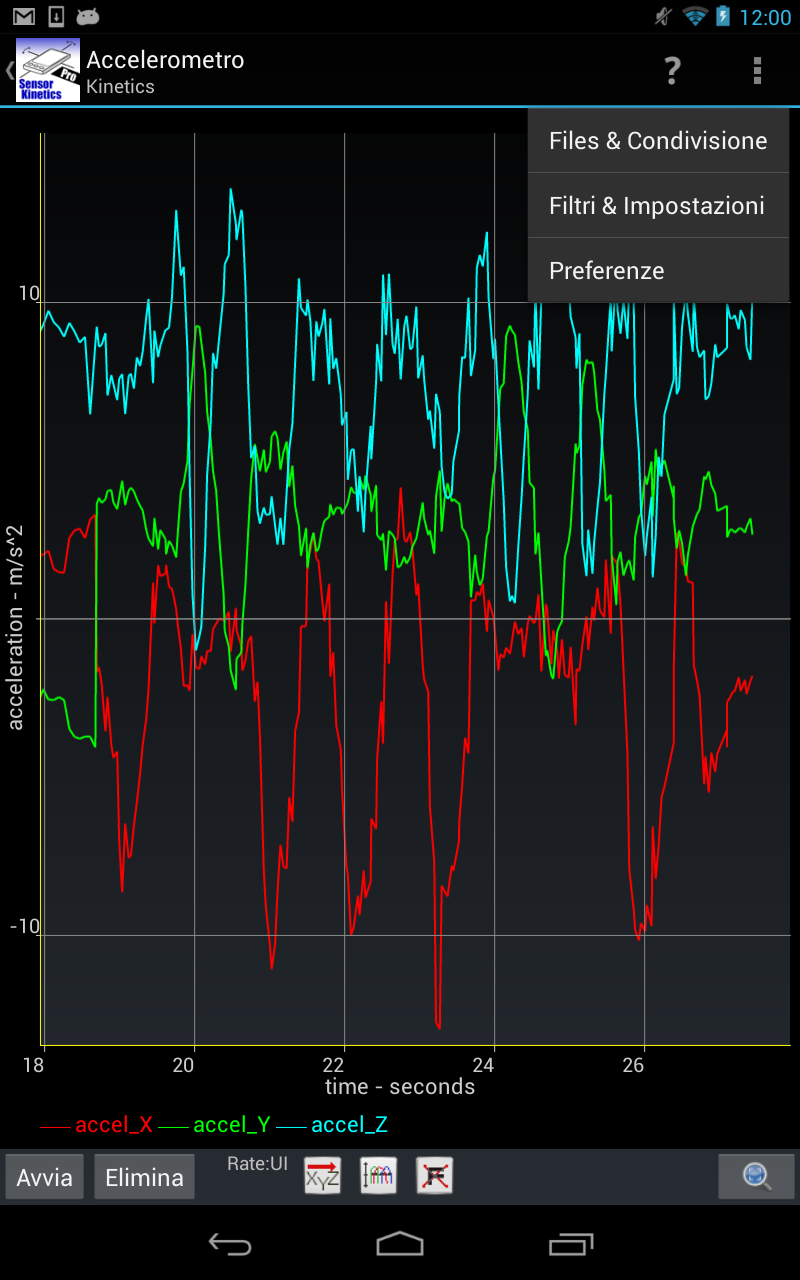Select Files & Condivisione menu item
This screenshot has height=1280, width=800.
[x=657, y=140]
